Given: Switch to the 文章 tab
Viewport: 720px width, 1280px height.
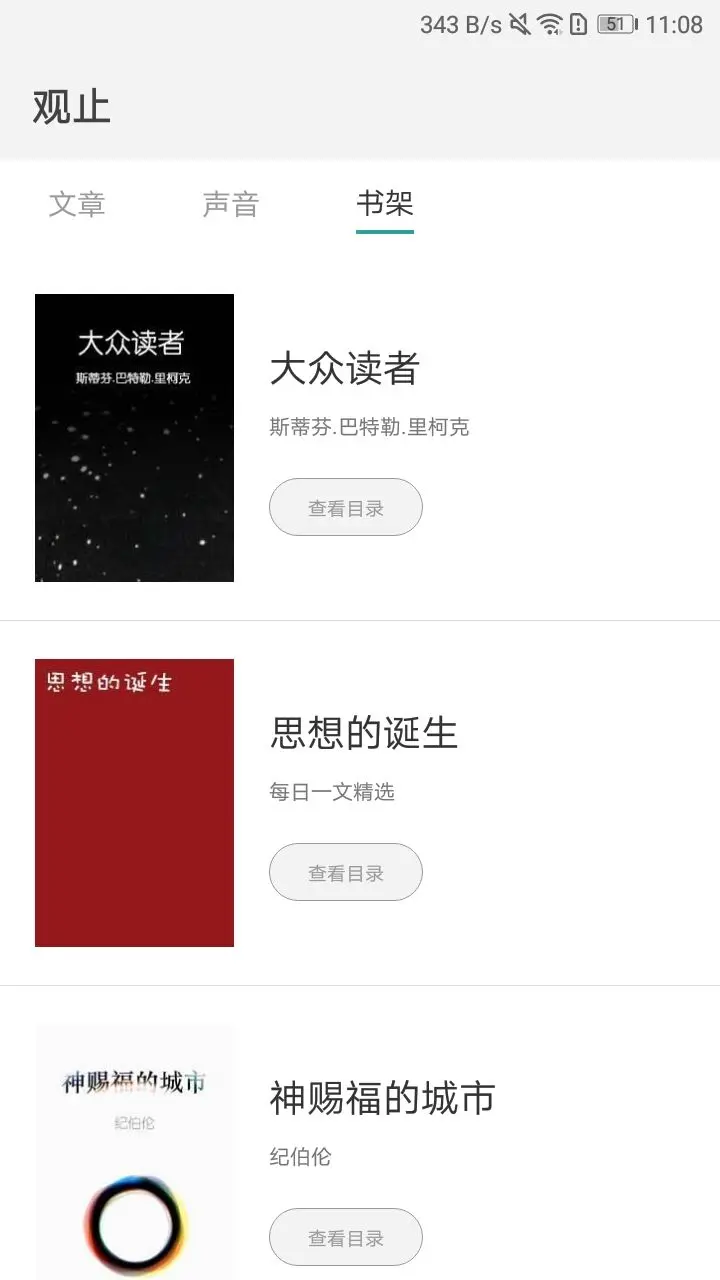Looking at the screenshot, I should [x=77, y=204].
